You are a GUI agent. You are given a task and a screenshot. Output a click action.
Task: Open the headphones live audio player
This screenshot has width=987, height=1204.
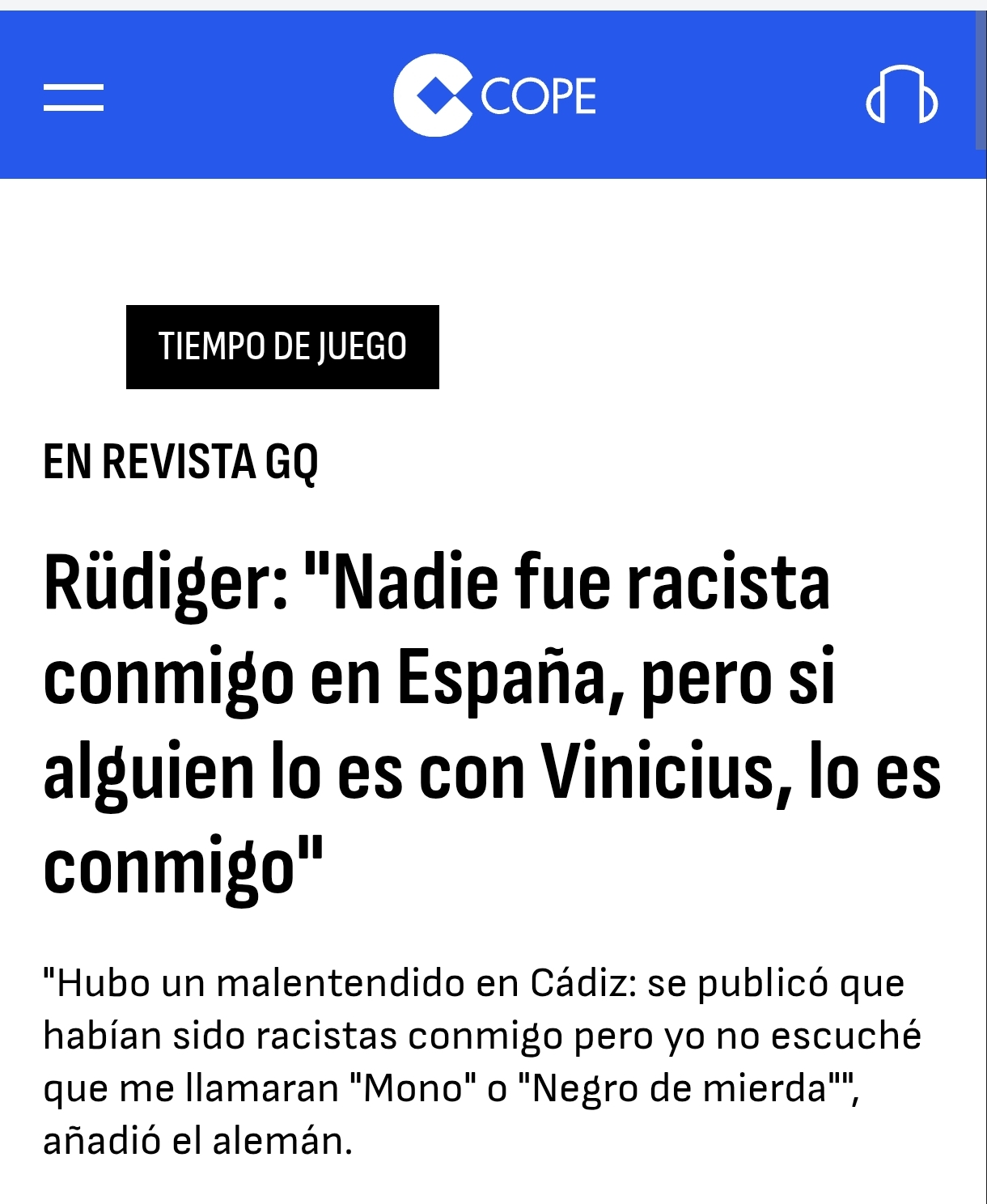pos(901,95)
